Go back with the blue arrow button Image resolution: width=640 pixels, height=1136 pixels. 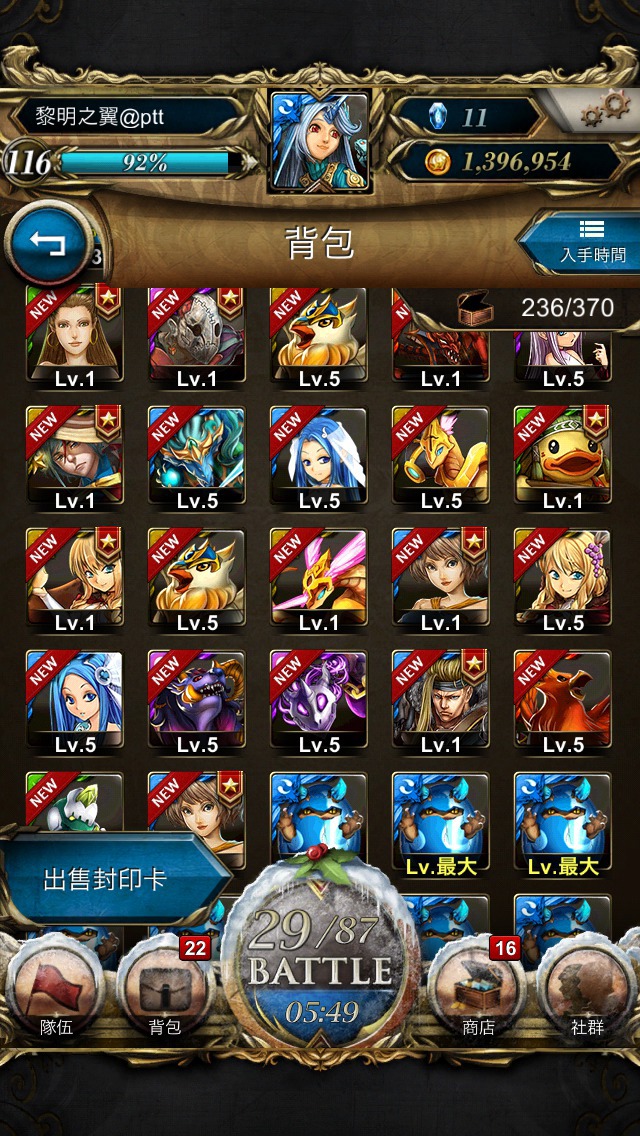click(48, 244)
